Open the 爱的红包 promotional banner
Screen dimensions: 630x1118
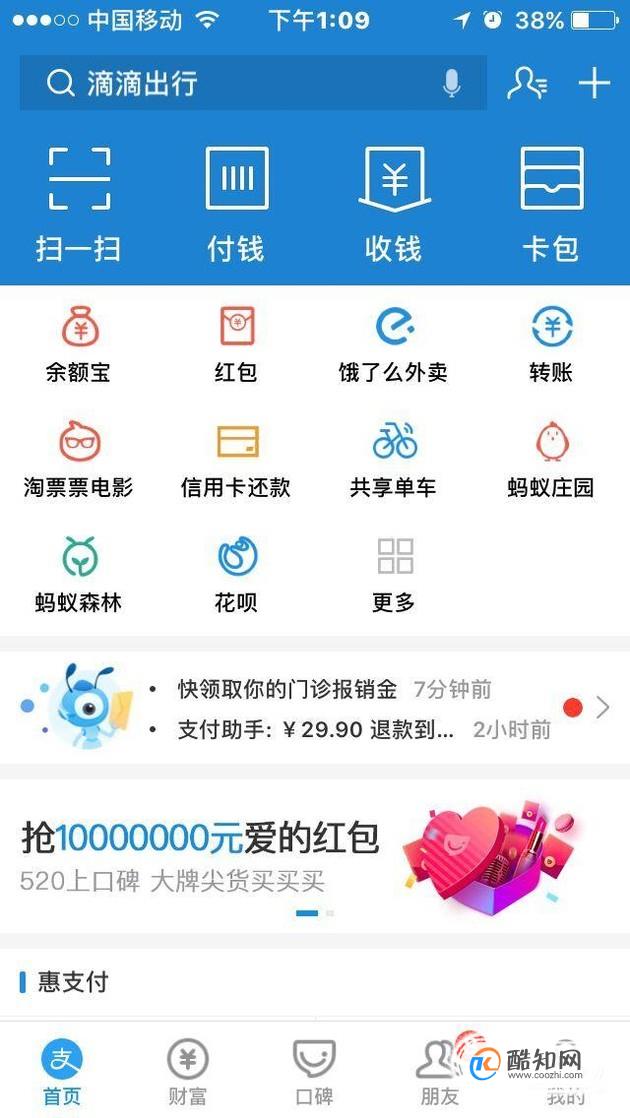coord(314,850)
